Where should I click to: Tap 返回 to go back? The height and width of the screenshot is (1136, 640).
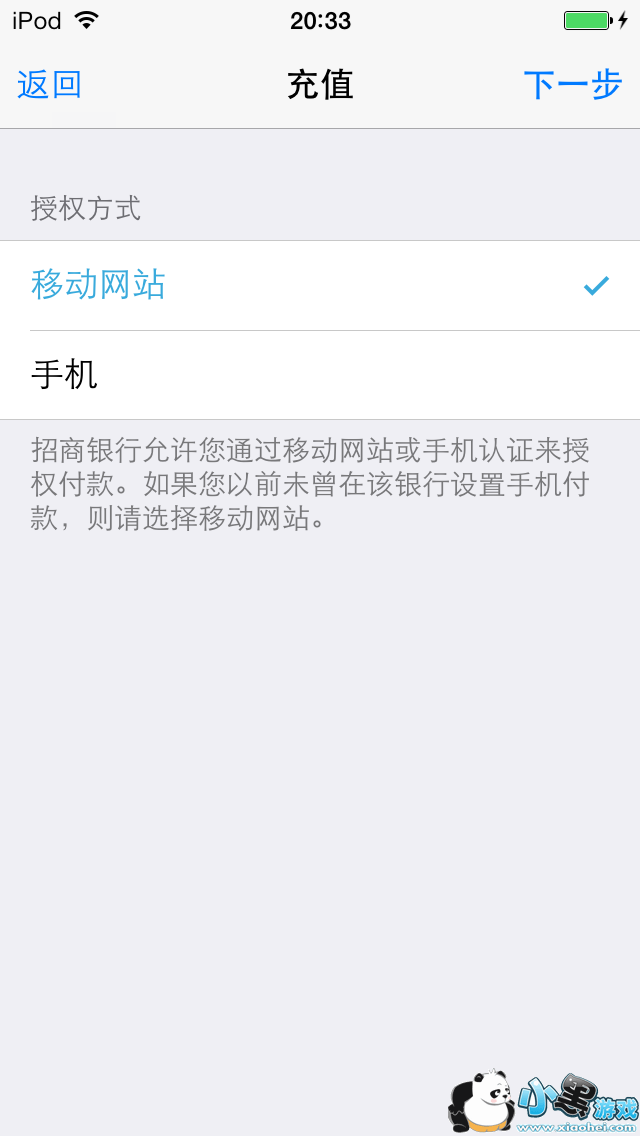point(49,86)
